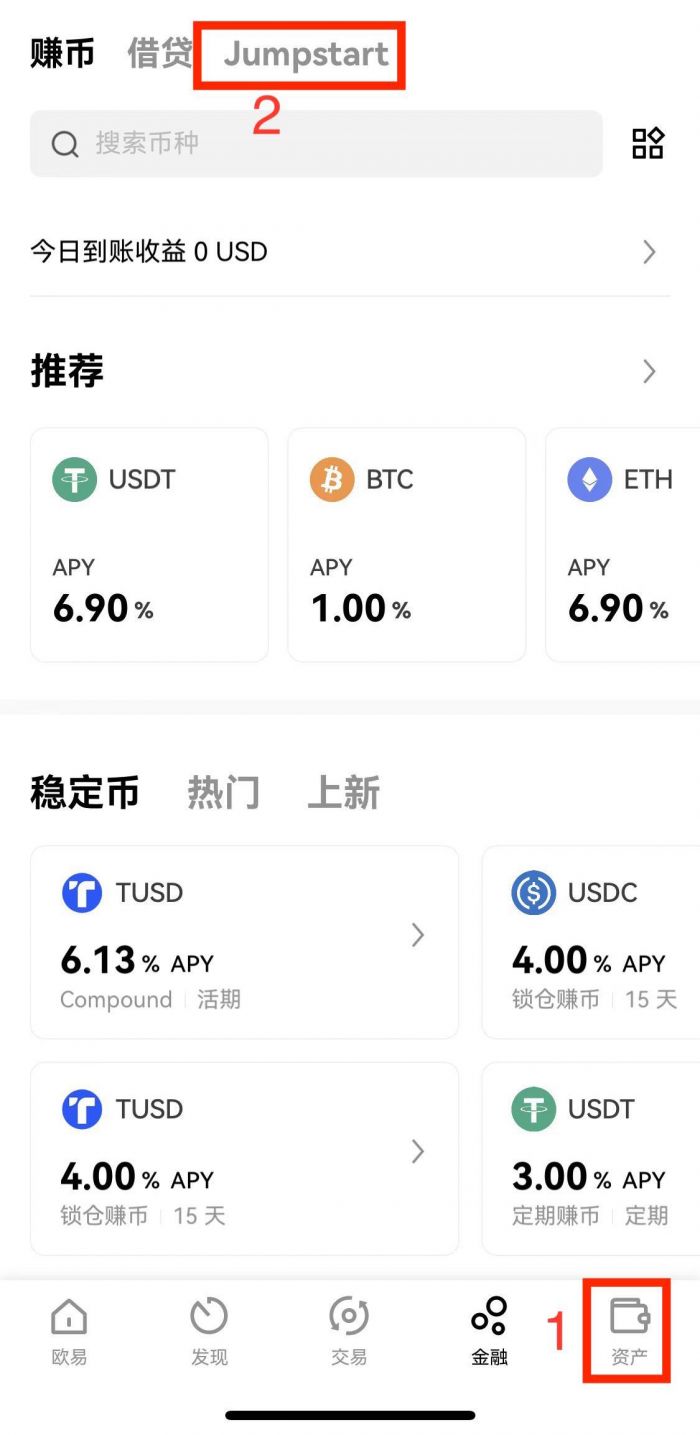Open the 今日到账收益 earnings row
Screen dimensions: 700x1435
pos(349,252)
